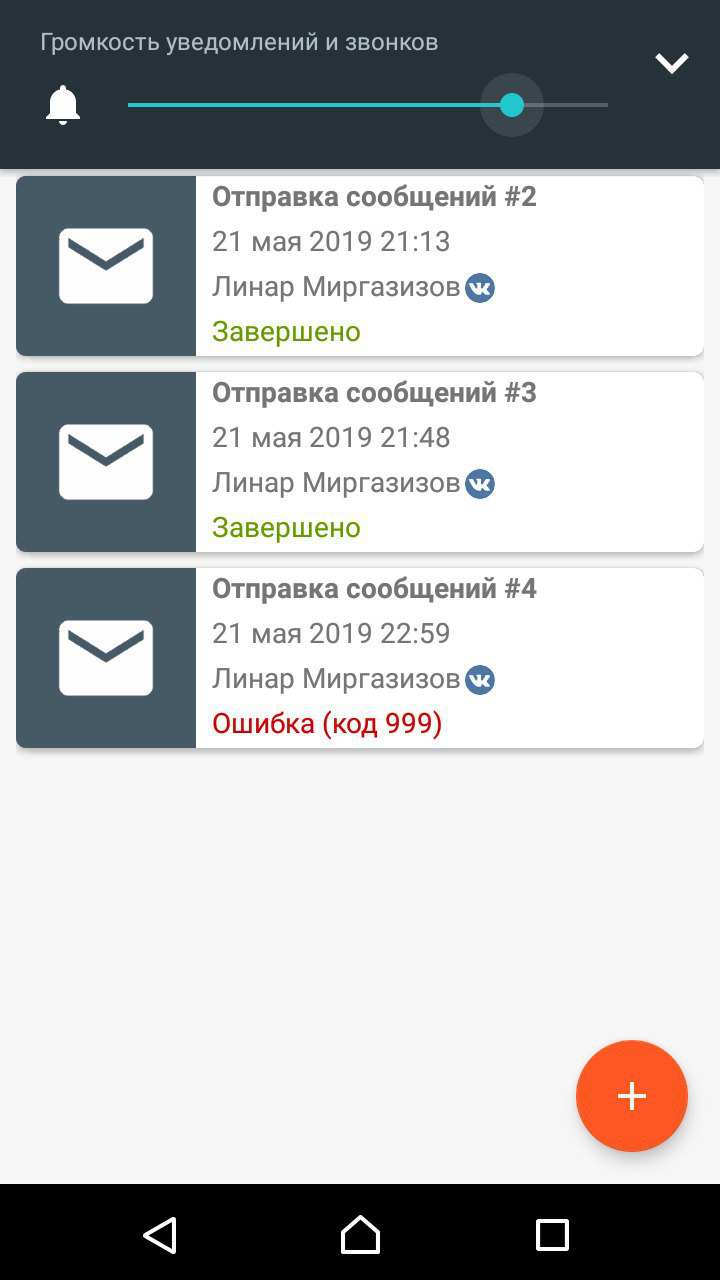
Task: Create a new task with plus button
Action: 632,1096
